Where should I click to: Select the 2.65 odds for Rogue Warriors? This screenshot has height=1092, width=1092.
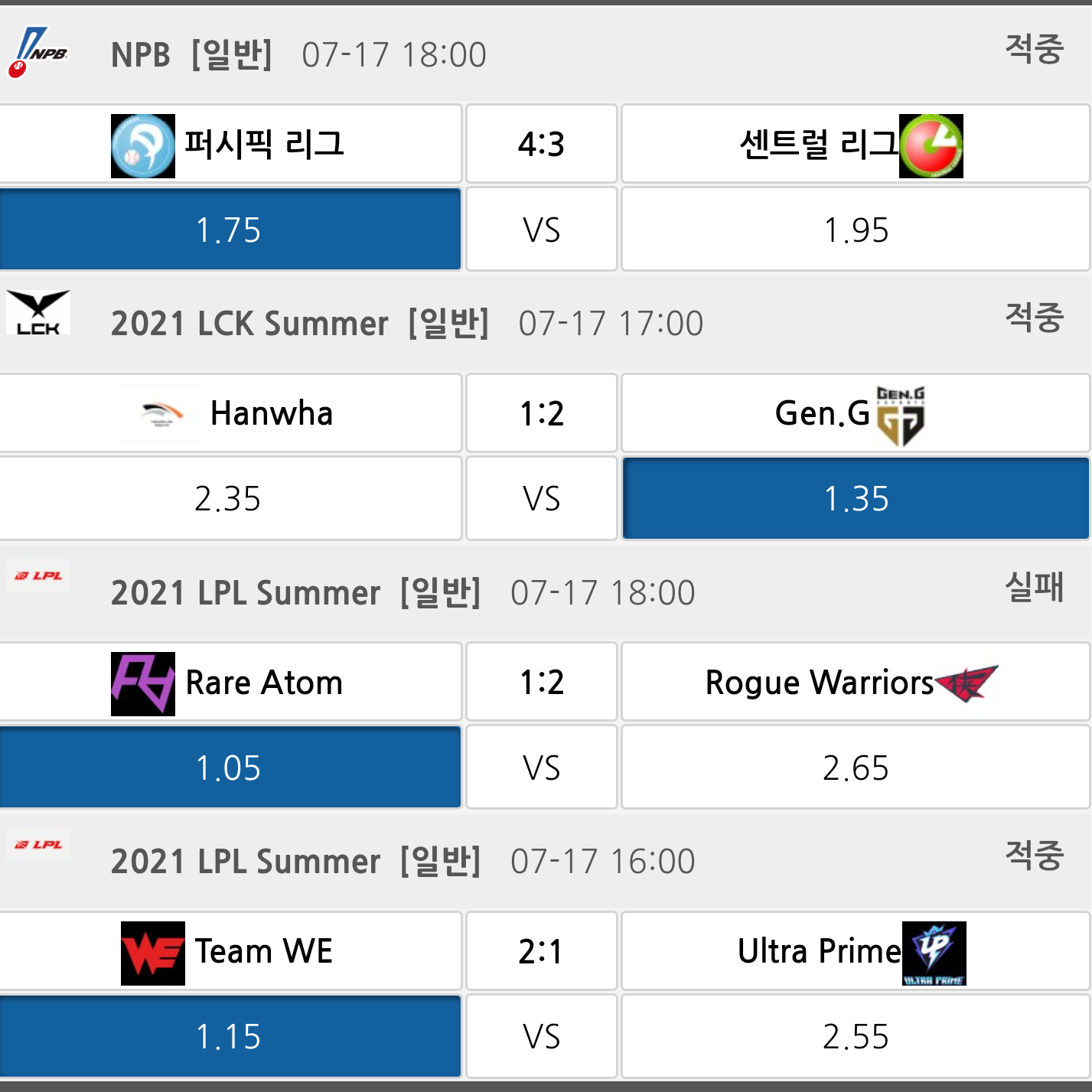[x=856, y=768]
